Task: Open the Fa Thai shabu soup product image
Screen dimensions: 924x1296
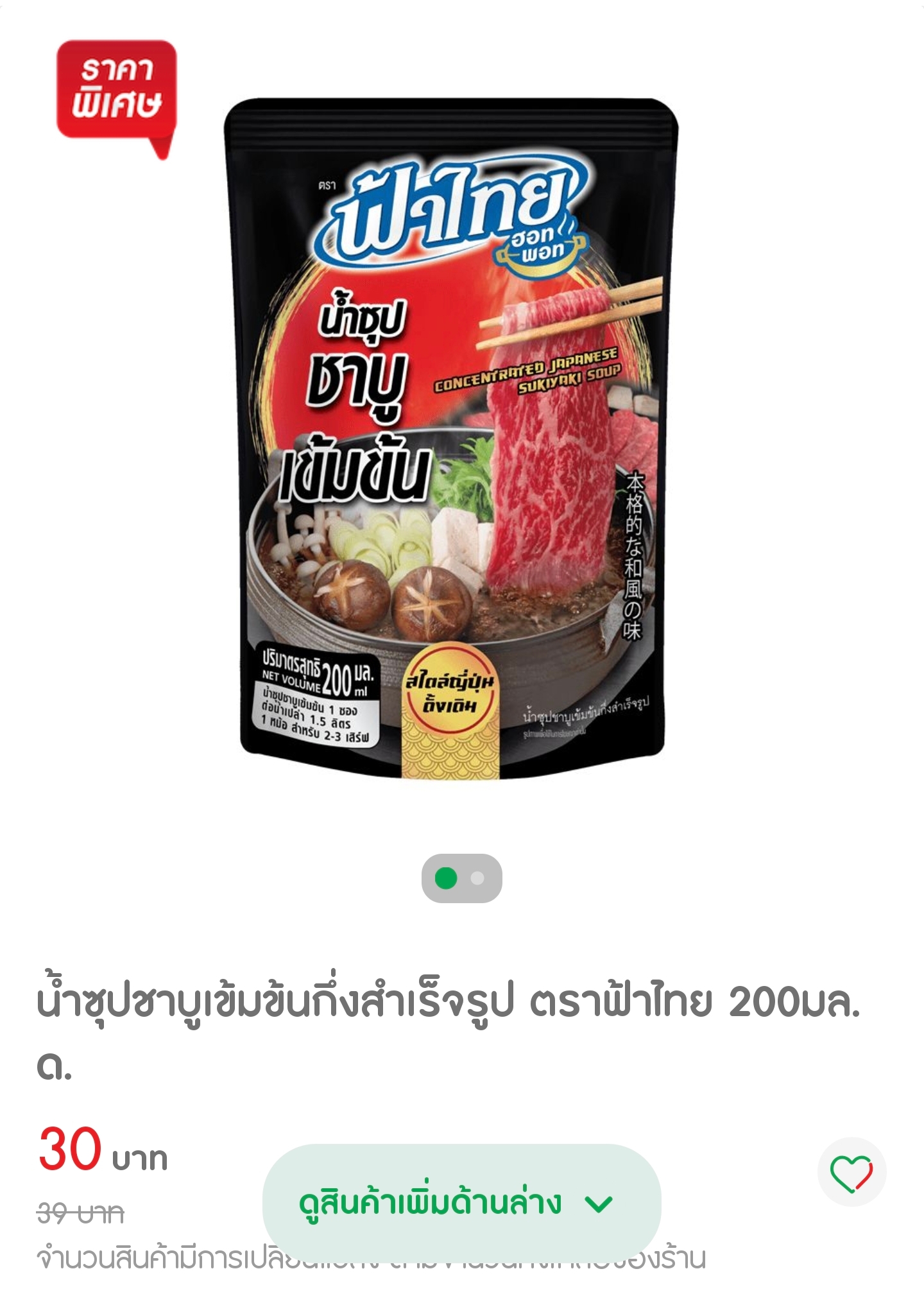Action: (x=451, y=439)
